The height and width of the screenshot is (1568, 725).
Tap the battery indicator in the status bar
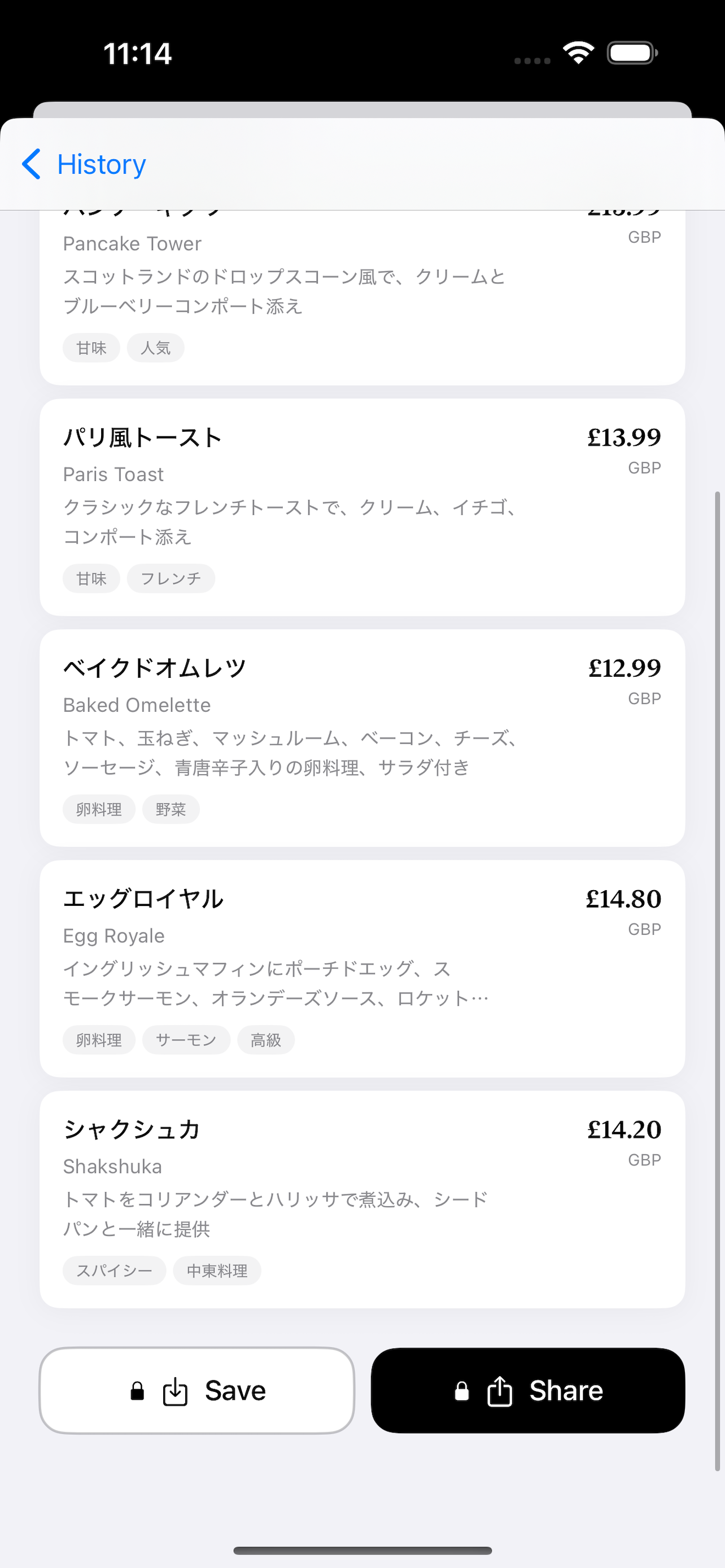(631, 52)
